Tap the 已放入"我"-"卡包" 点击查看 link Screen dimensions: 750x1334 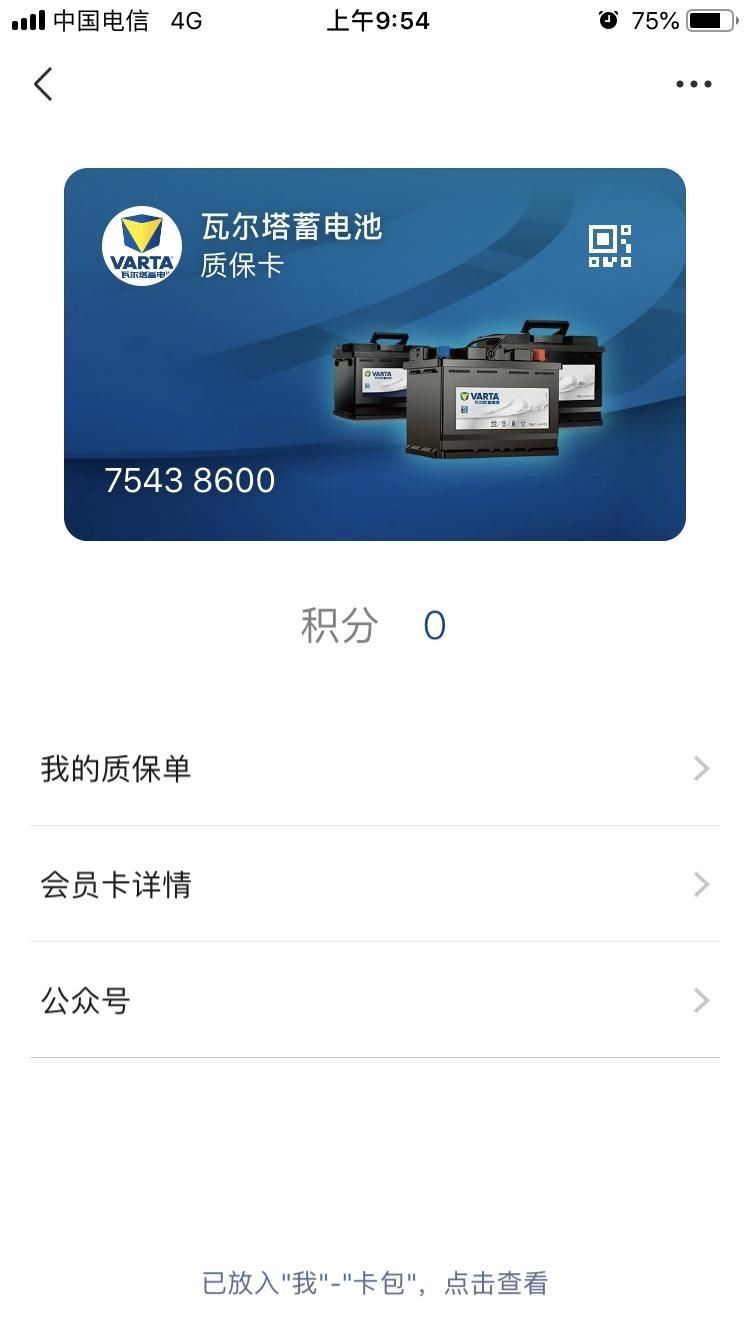[x=375, y=1283]
